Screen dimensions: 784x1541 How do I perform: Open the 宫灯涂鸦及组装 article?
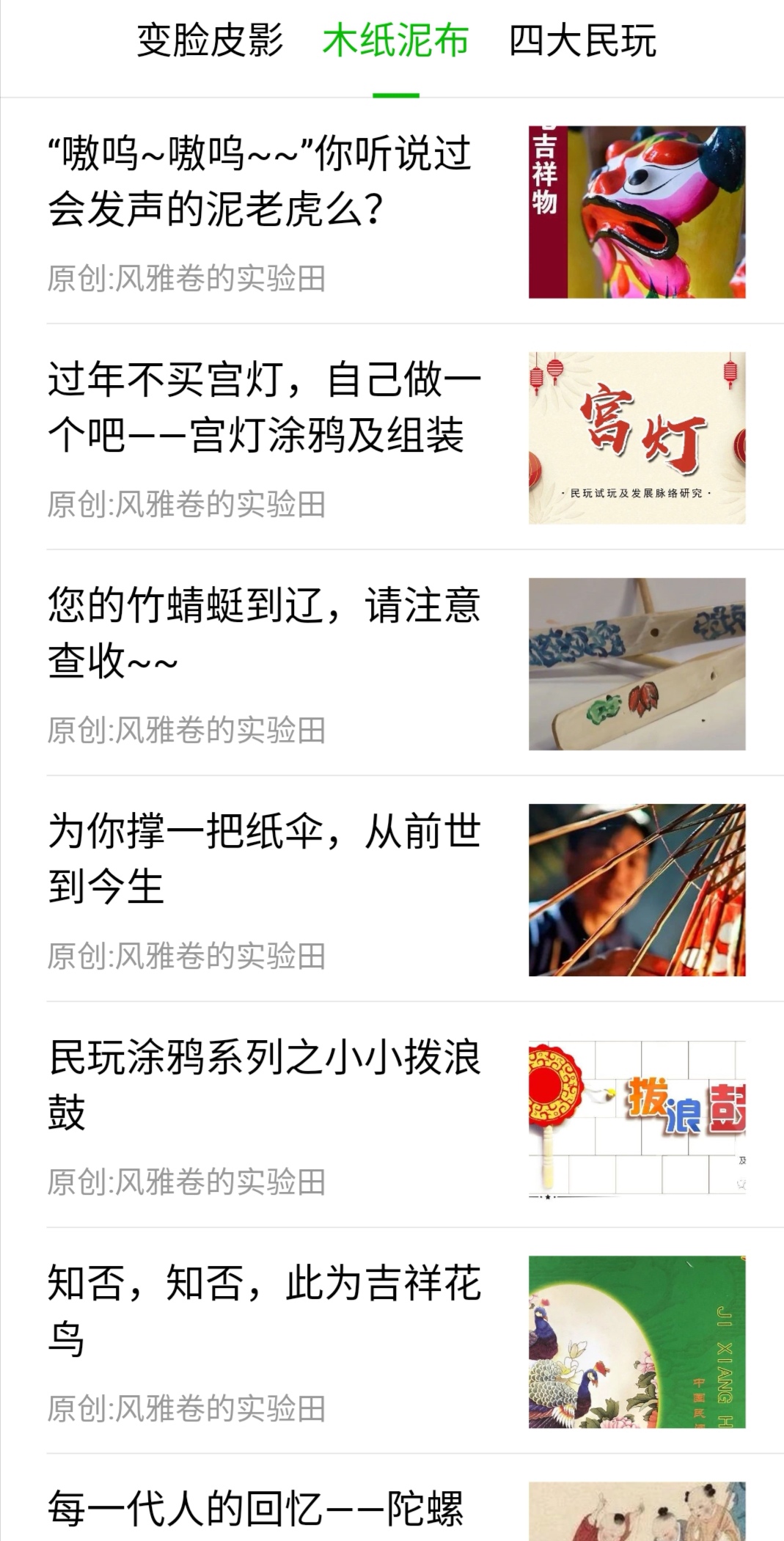click(x=264, y=408)
